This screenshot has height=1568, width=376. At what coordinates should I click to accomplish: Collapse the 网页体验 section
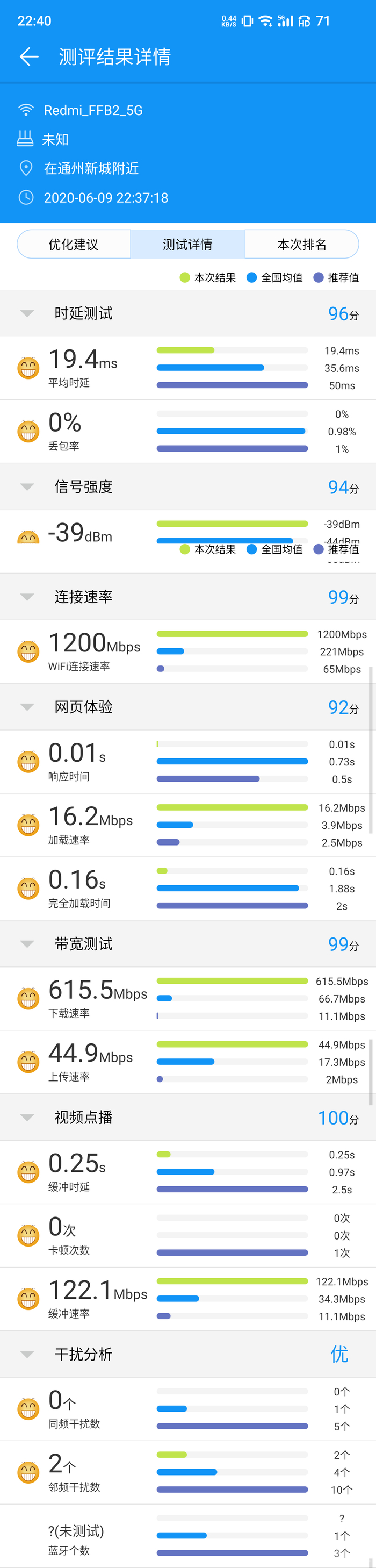27,707
